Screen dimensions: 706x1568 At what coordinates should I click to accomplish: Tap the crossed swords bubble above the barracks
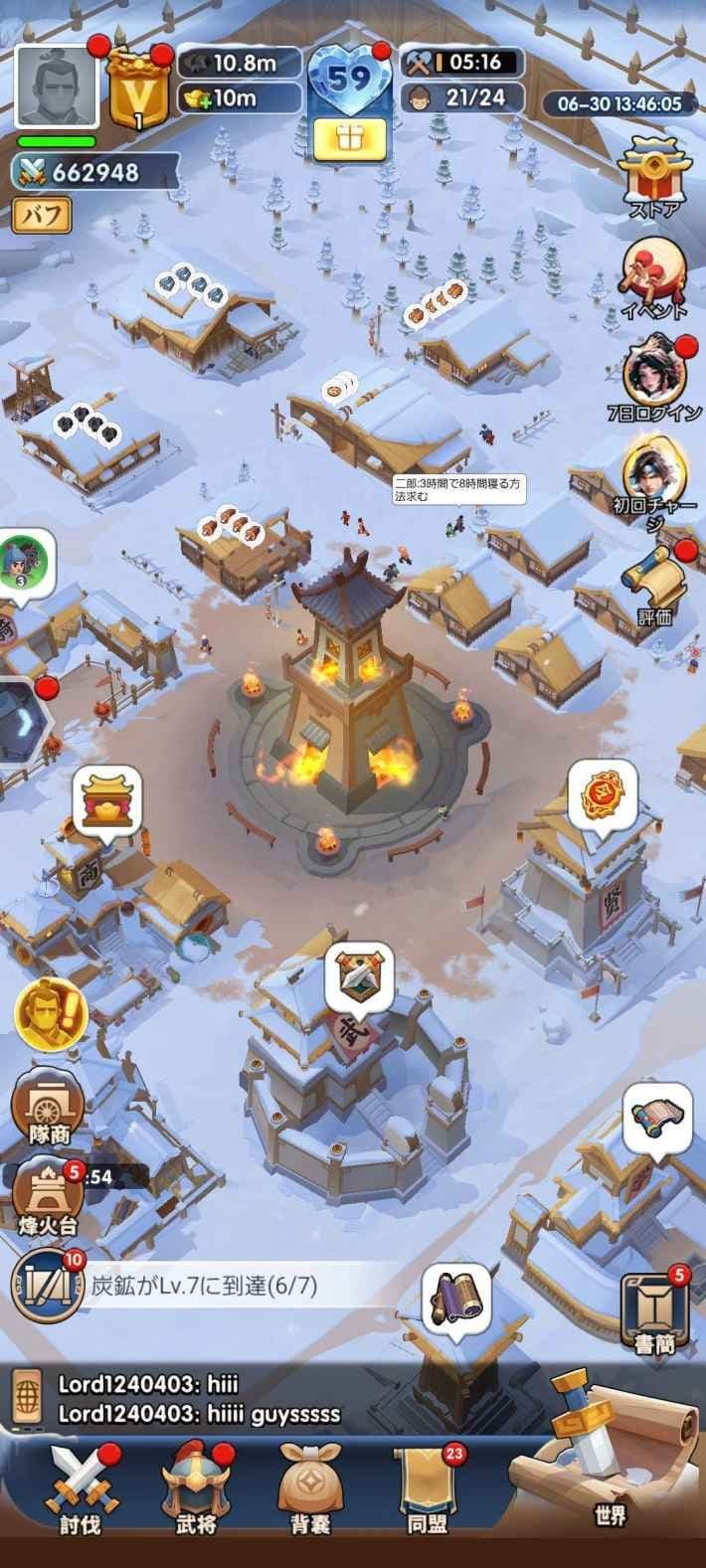[x=359, y=976]
